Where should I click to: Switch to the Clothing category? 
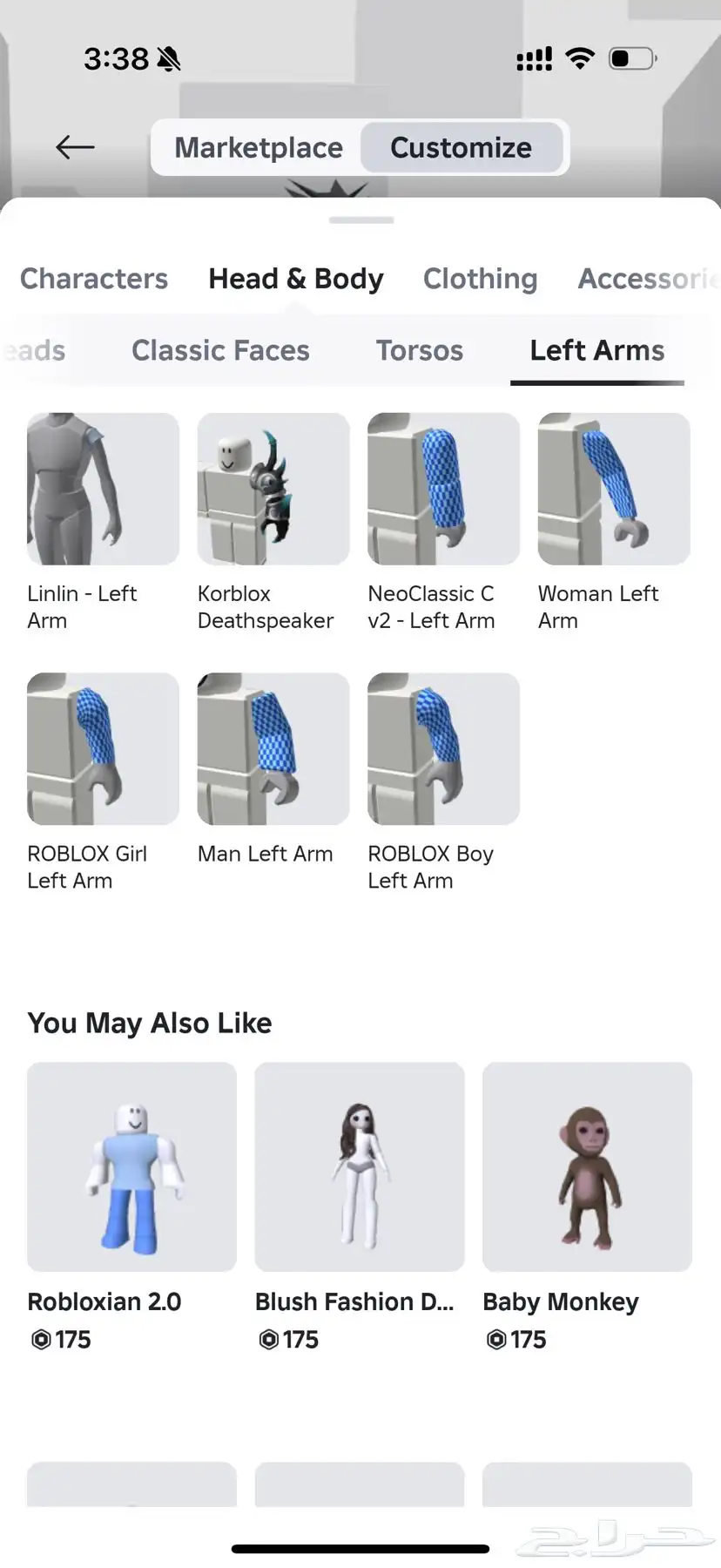pos(480,279)
